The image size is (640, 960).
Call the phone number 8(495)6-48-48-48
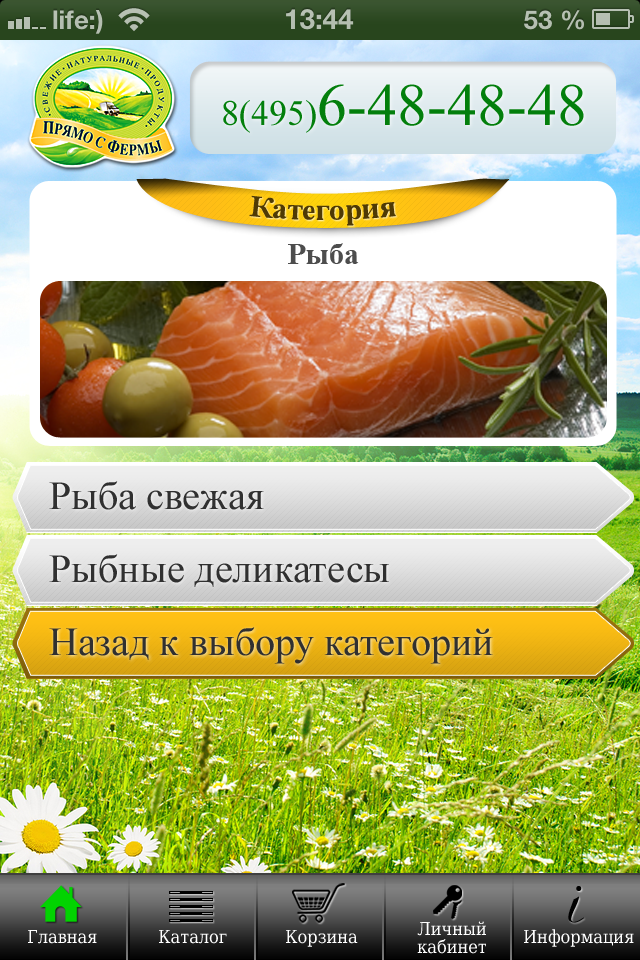point(403,108)
